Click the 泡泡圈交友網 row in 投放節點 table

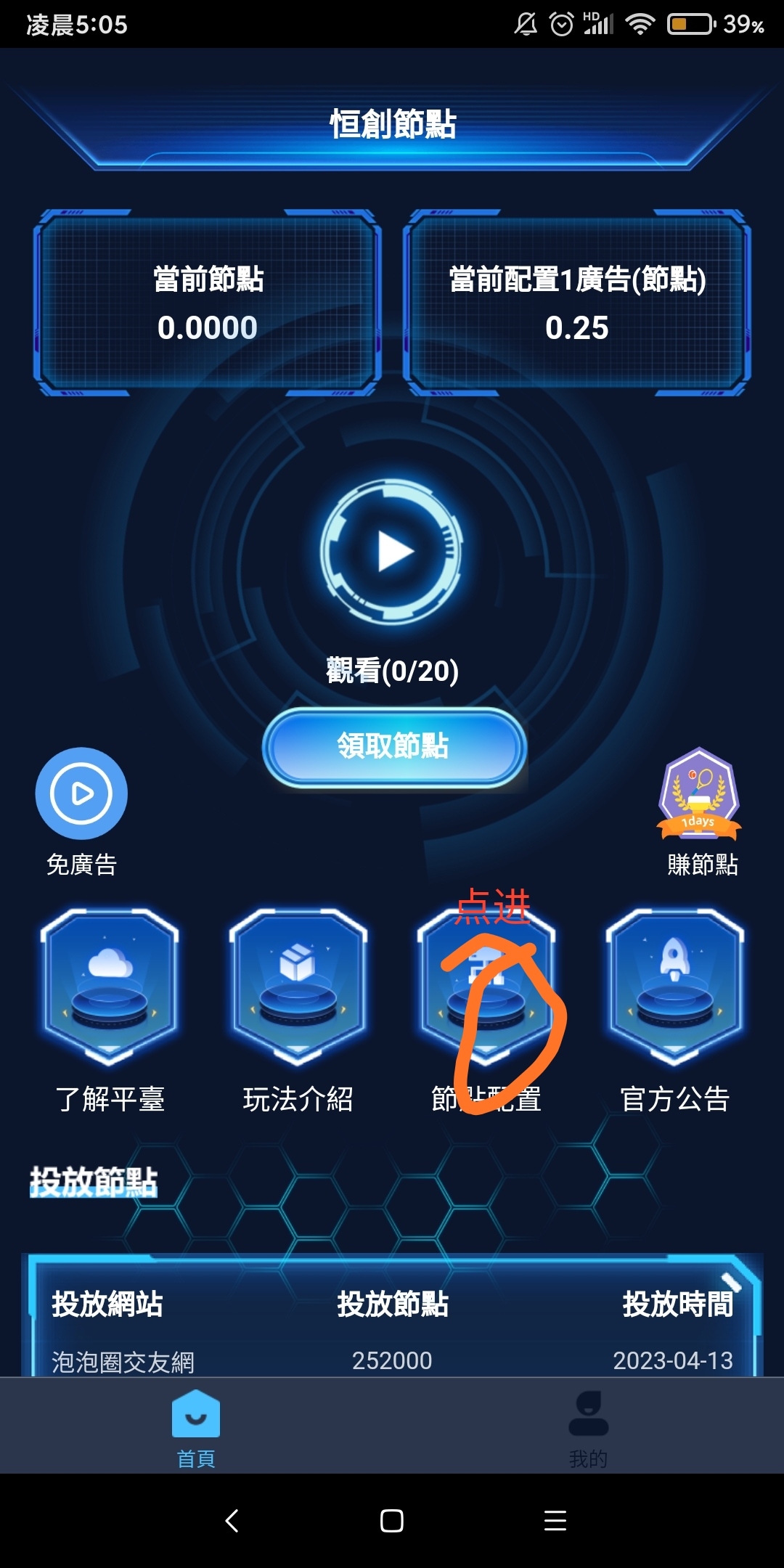click(x=125, y=1360)
